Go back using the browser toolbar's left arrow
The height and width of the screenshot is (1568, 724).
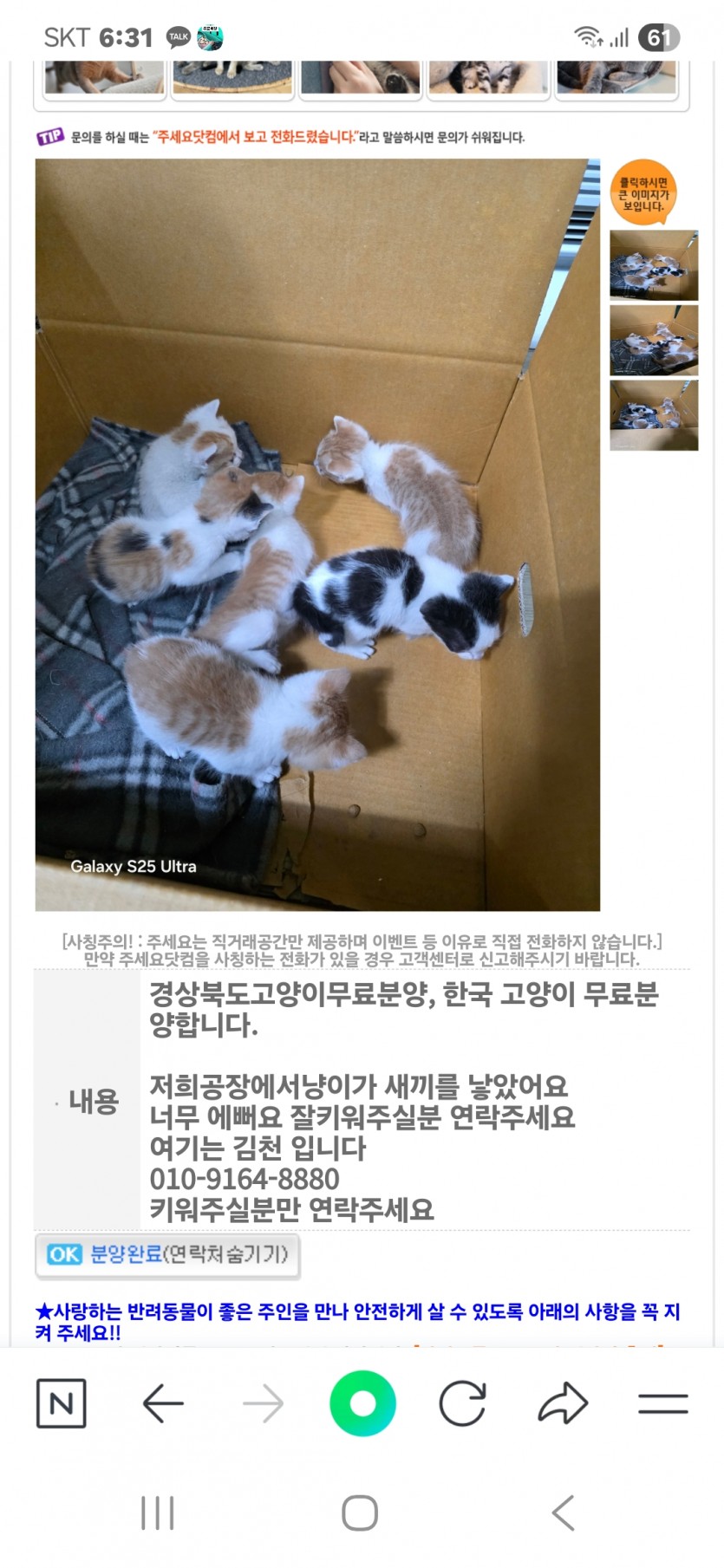click(x=163, y=1403)
